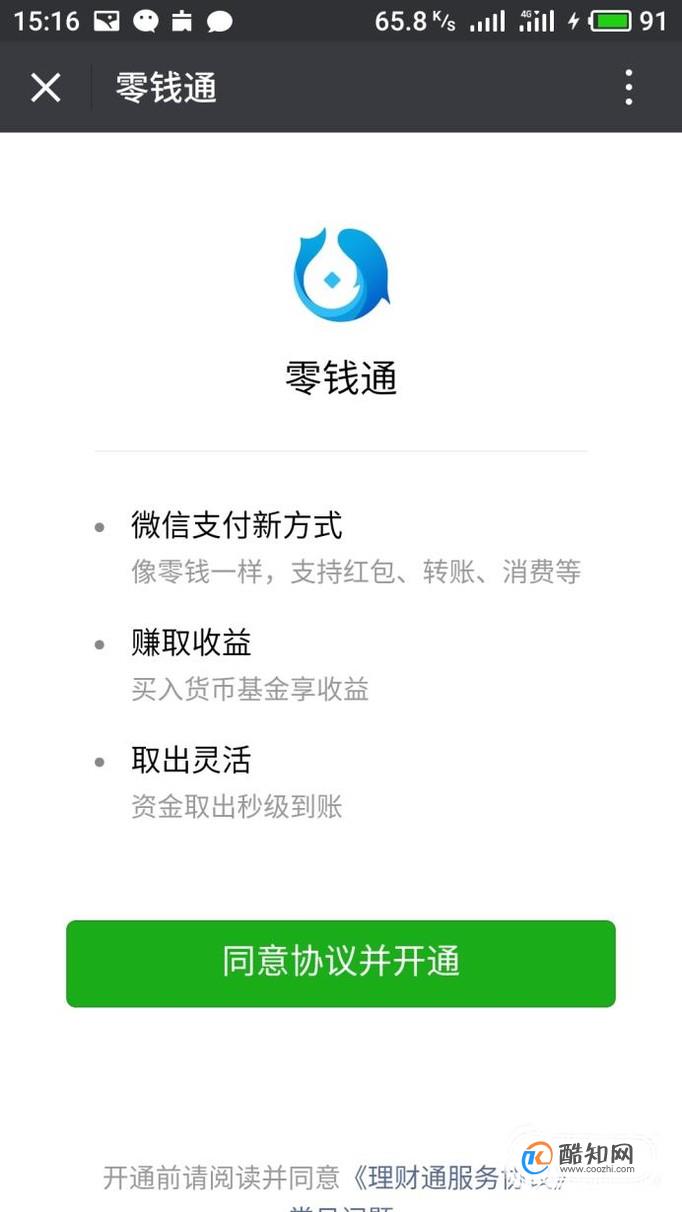
Task: Tap 同意协议并开通 to activate
Action: [341, 963]
